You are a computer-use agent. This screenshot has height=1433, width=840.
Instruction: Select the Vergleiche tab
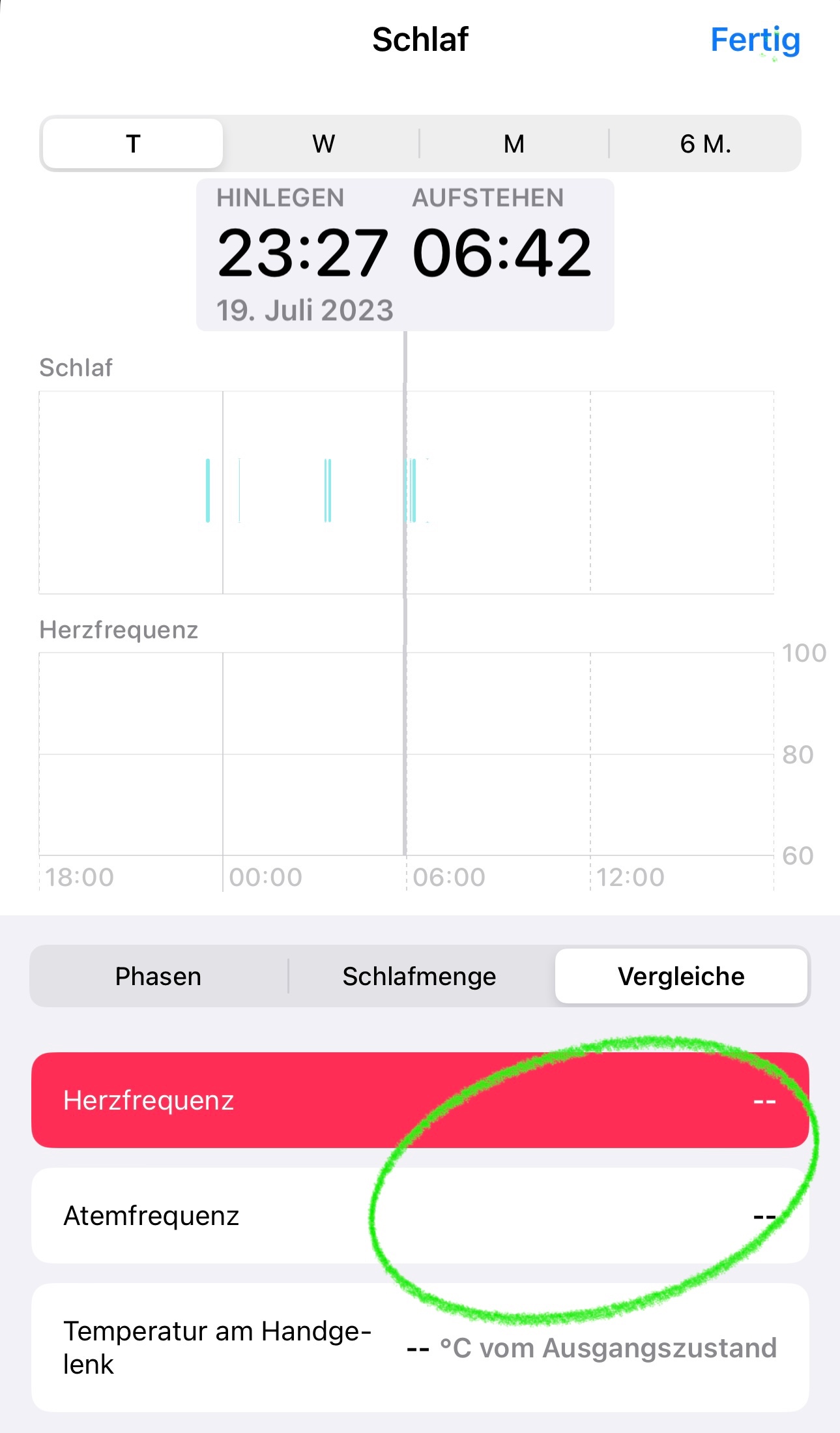click(x=681, y=976)
